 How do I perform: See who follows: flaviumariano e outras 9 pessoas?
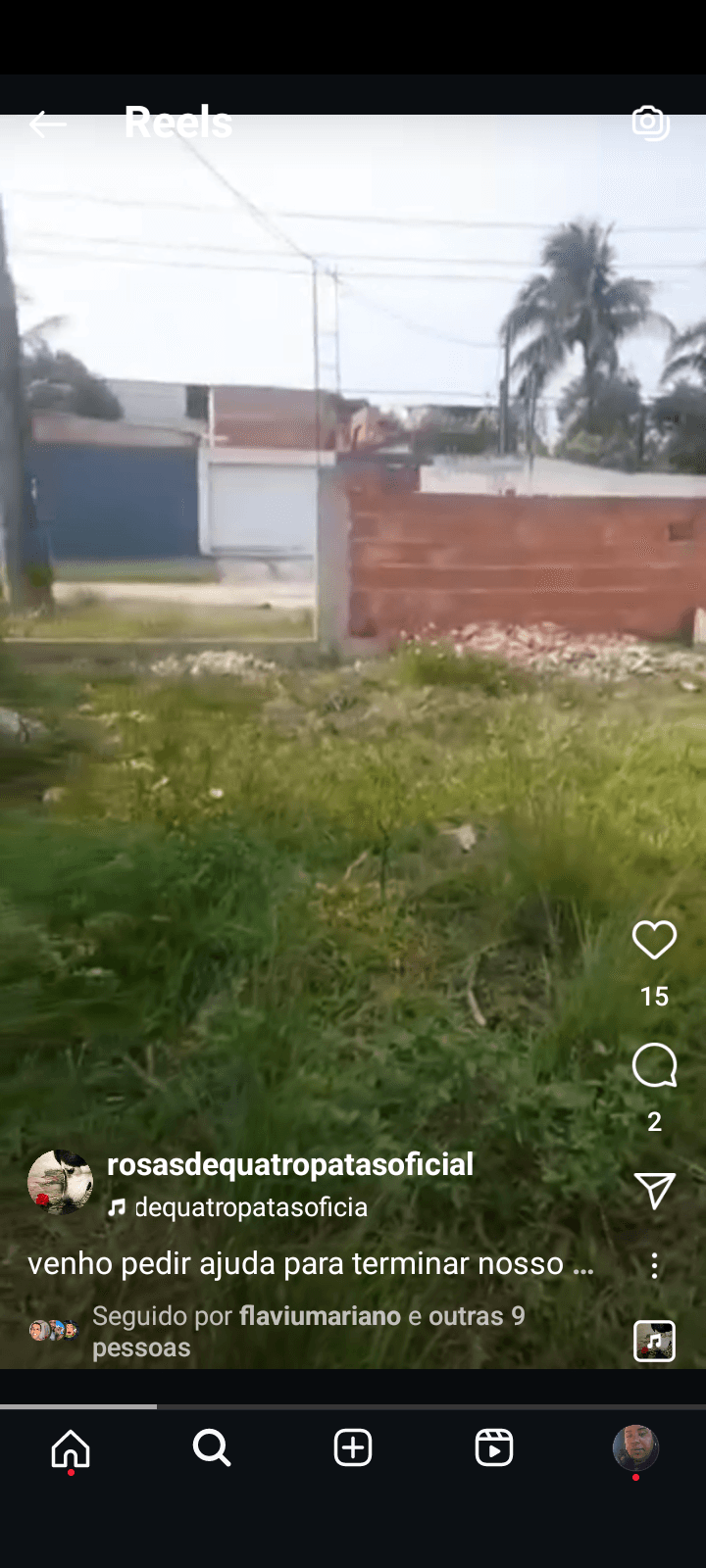pos(308,1331)
